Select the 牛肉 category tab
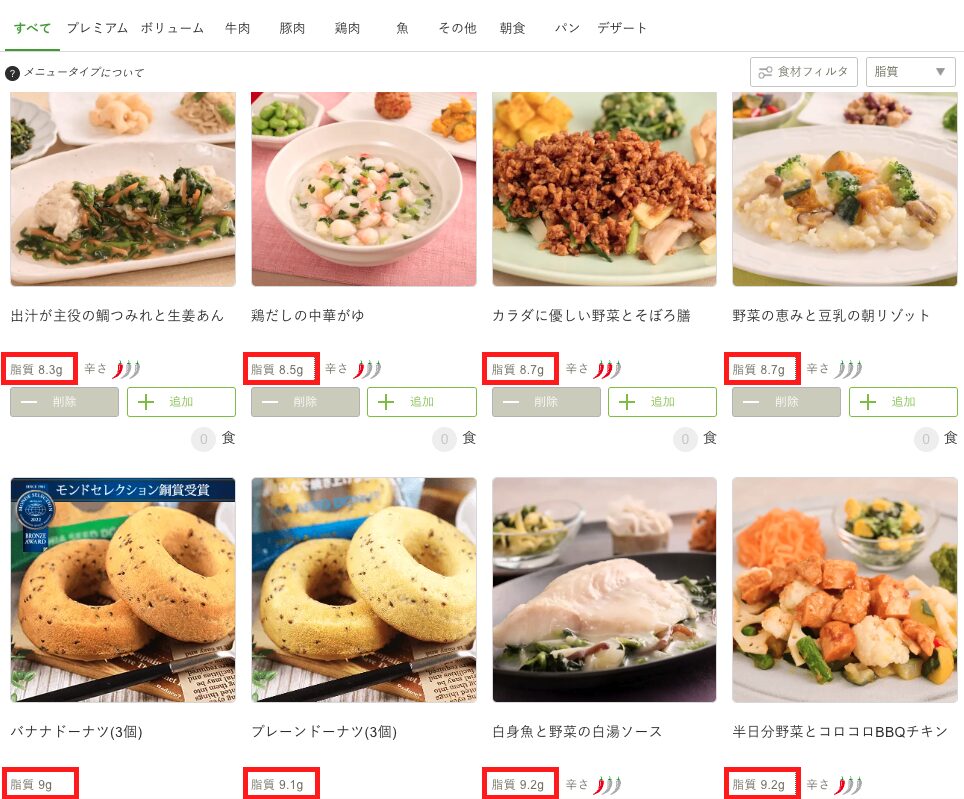 [x=238, y=28]
